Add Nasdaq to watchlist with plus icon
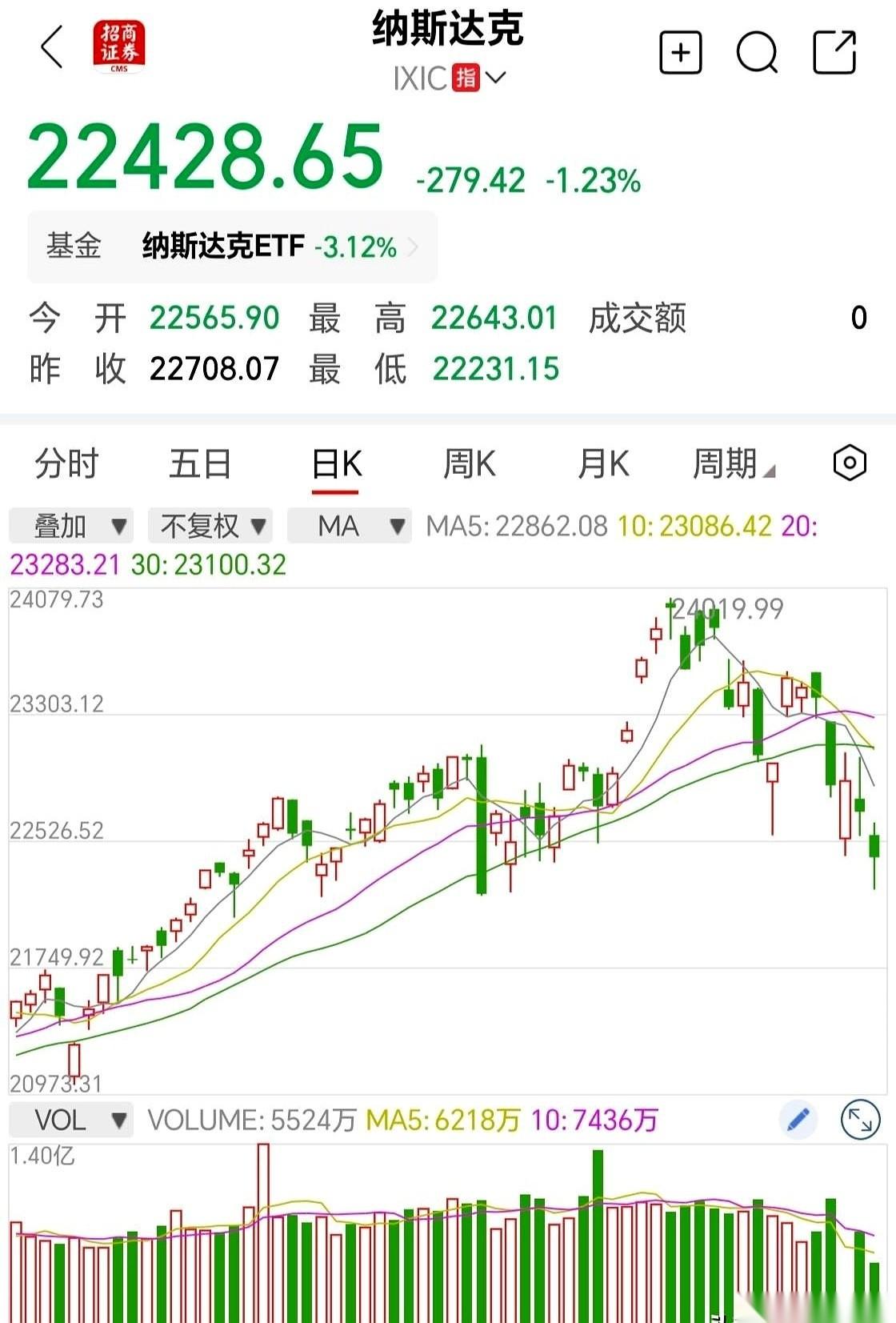 click(680, 53)
